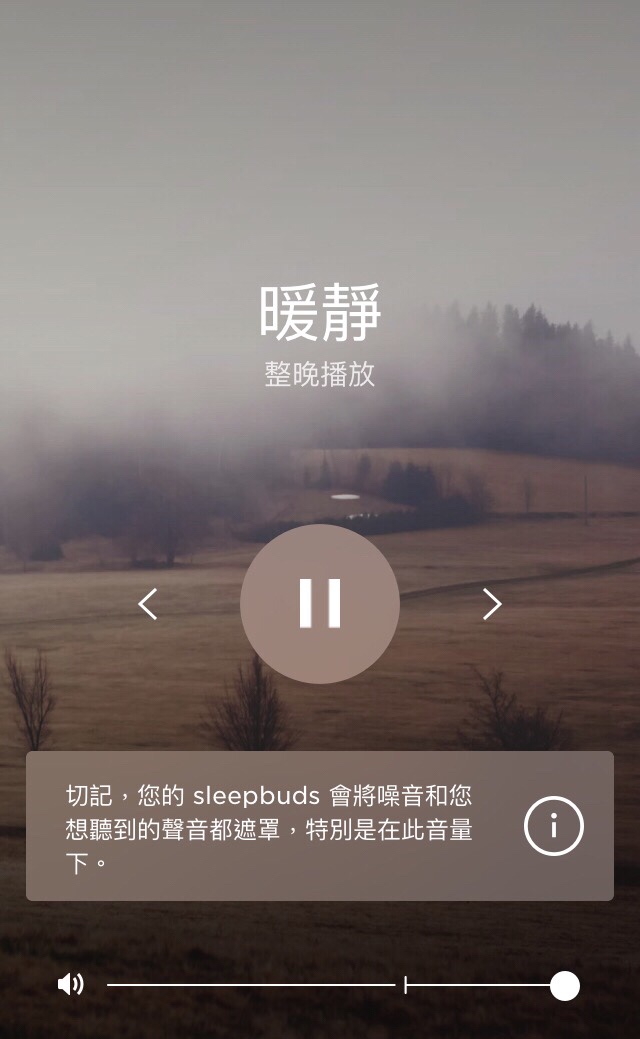Go to the previous sound
Screen dimensions: 640x1039
tap(148, 604)
